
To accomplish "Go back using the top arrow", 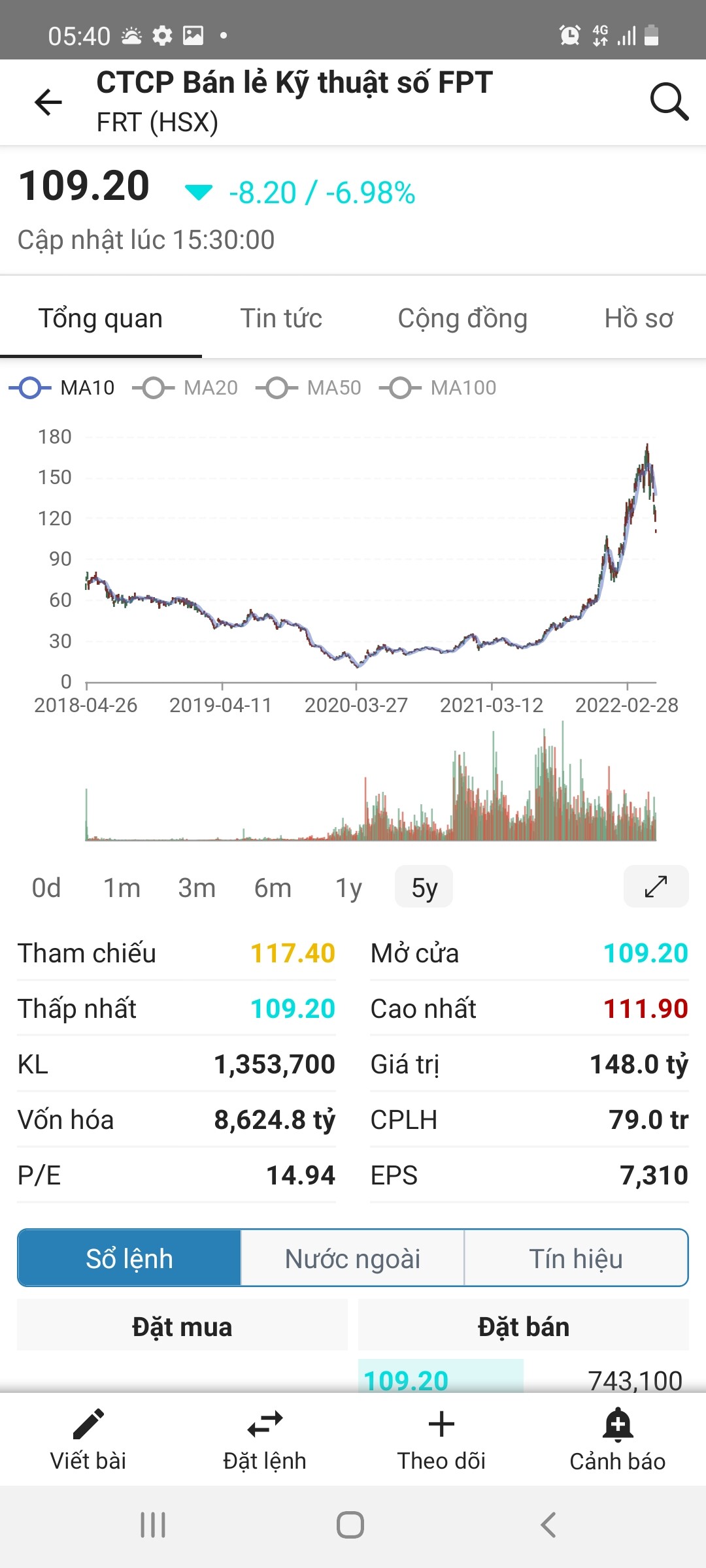I will (x=48, y=103).
